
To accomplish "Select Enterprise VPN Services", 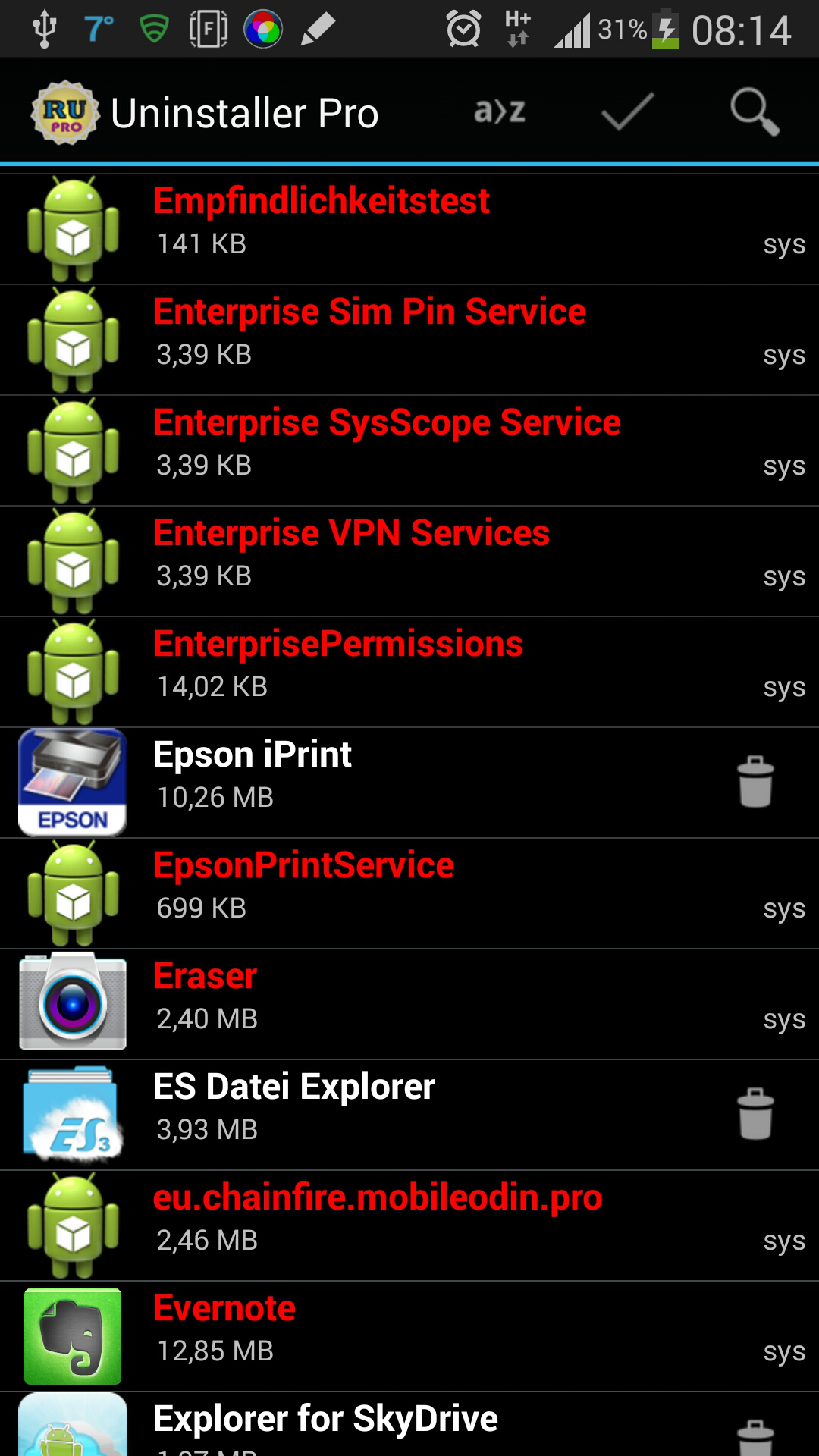I will [x=409, y=562].
